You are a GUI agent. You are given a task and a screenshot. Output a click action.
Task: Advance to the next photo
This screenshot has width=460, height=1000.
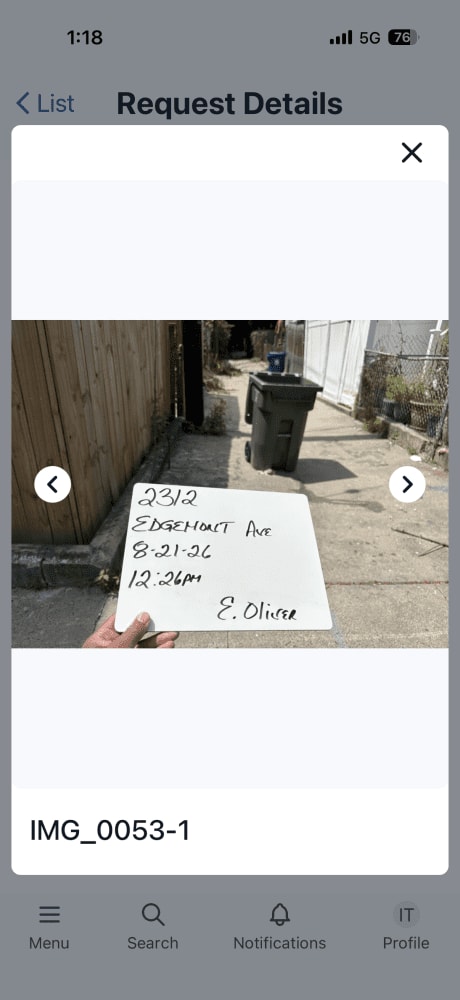407,485
